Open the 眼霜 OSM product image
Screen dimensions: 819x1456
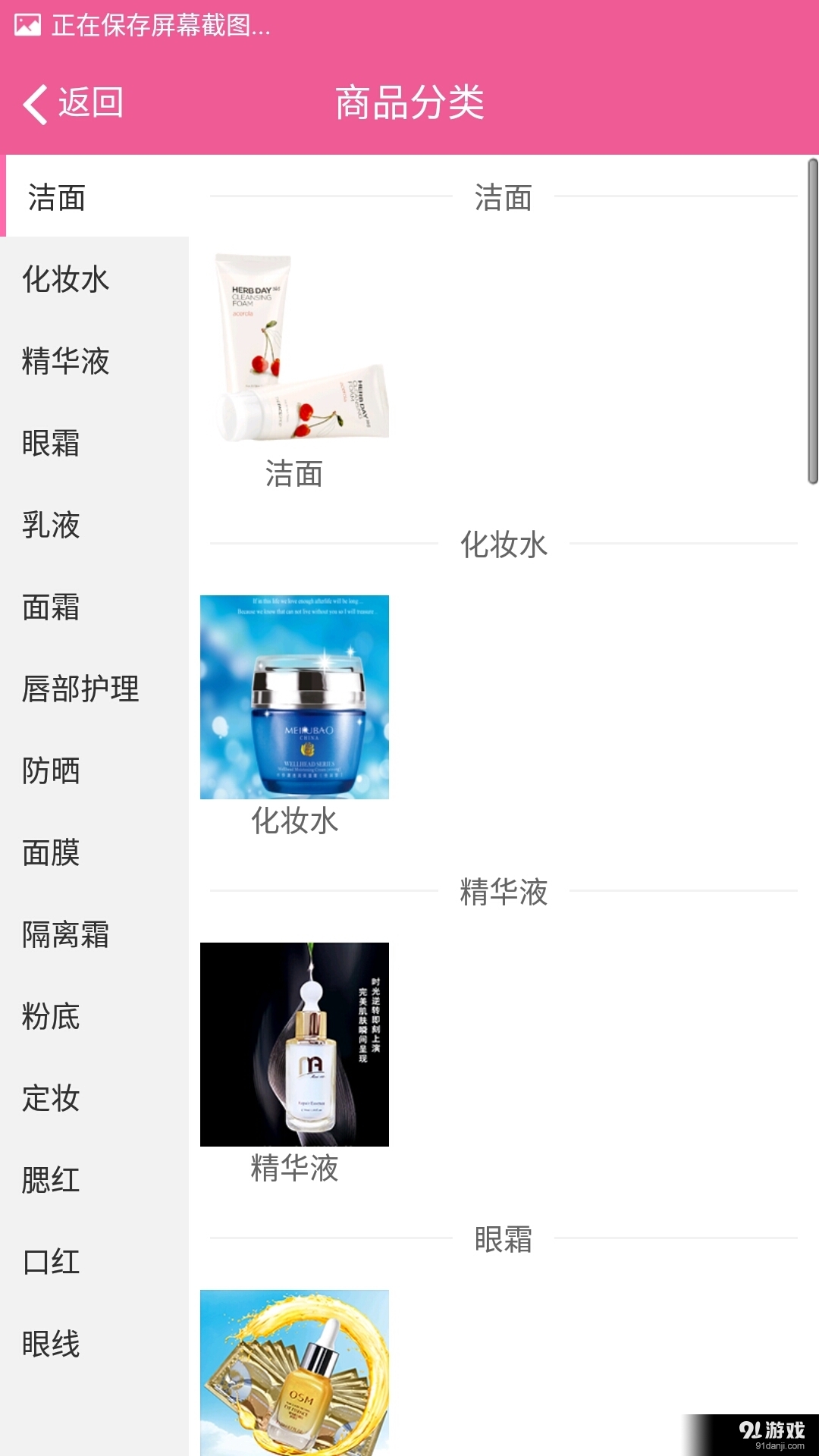click(296, 1373)
